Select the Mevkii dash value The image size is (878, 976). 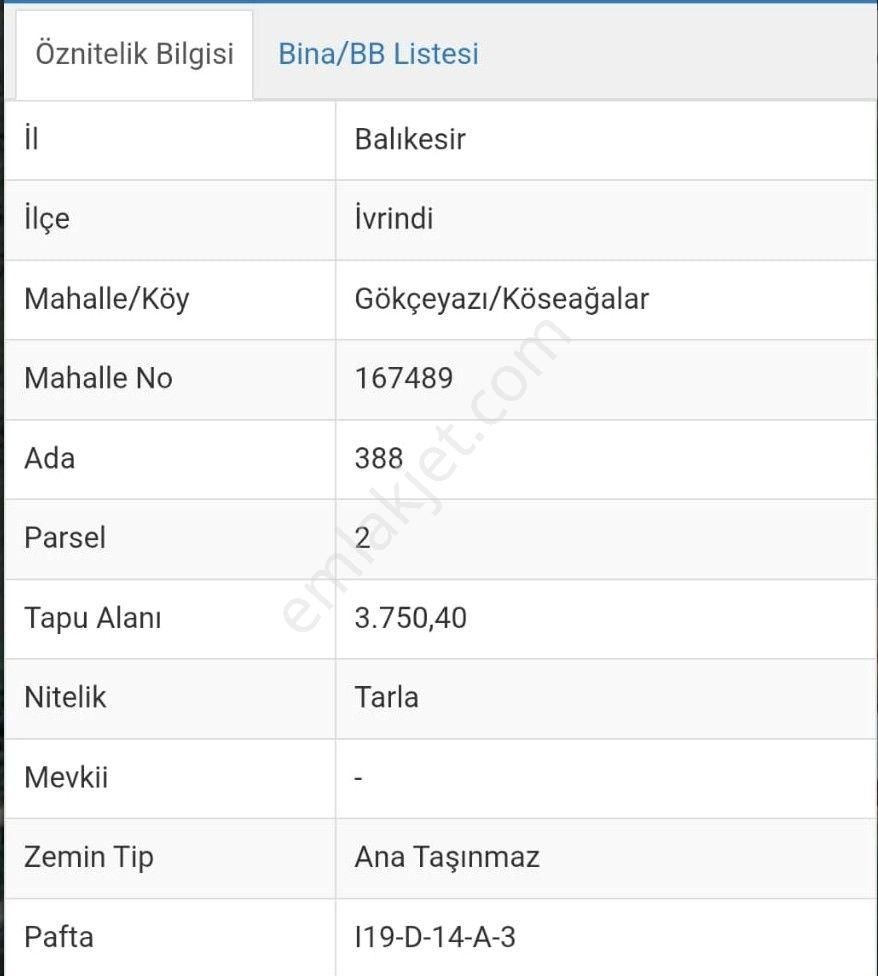click(360, 778)
